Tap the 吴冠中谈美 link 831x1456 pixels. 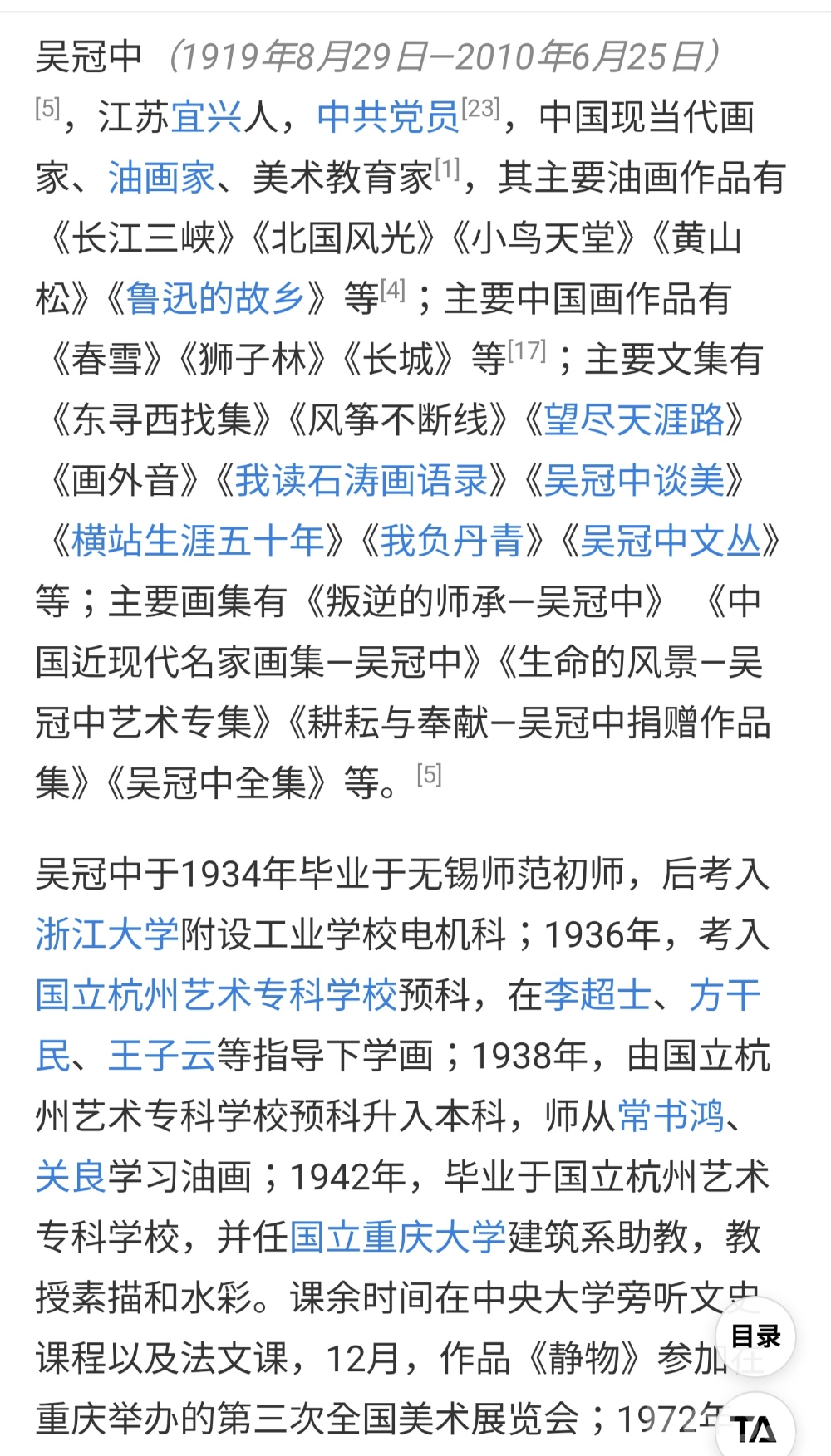[634, 481]
